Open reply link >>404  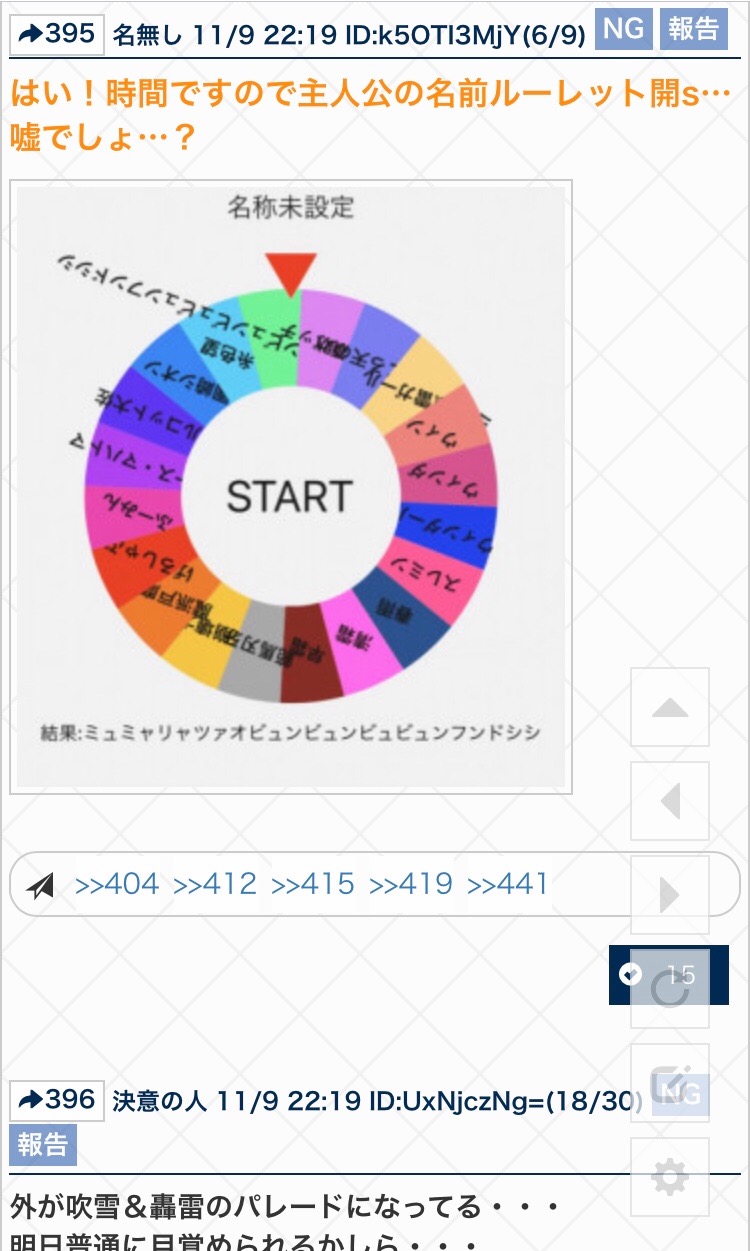coord(117,884)
